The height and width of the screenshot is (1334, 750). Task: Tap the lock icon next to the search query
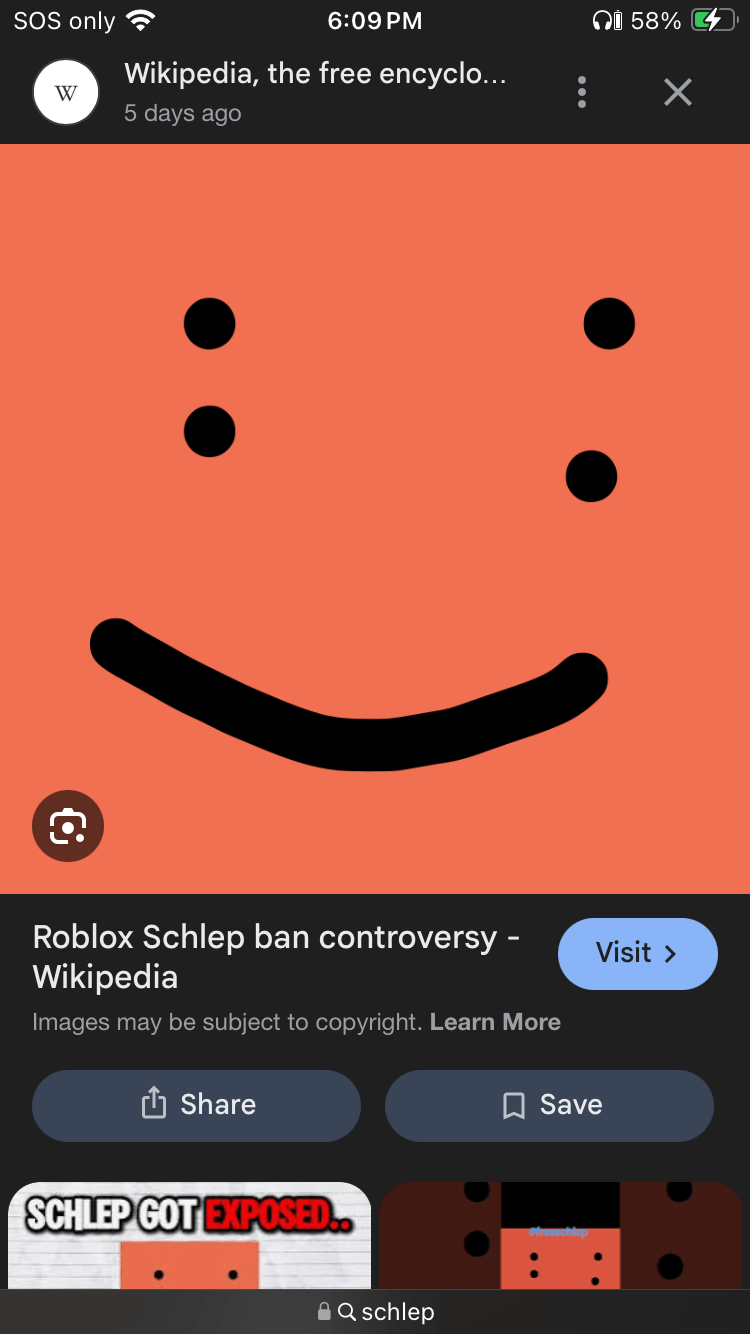point(323,1311)
